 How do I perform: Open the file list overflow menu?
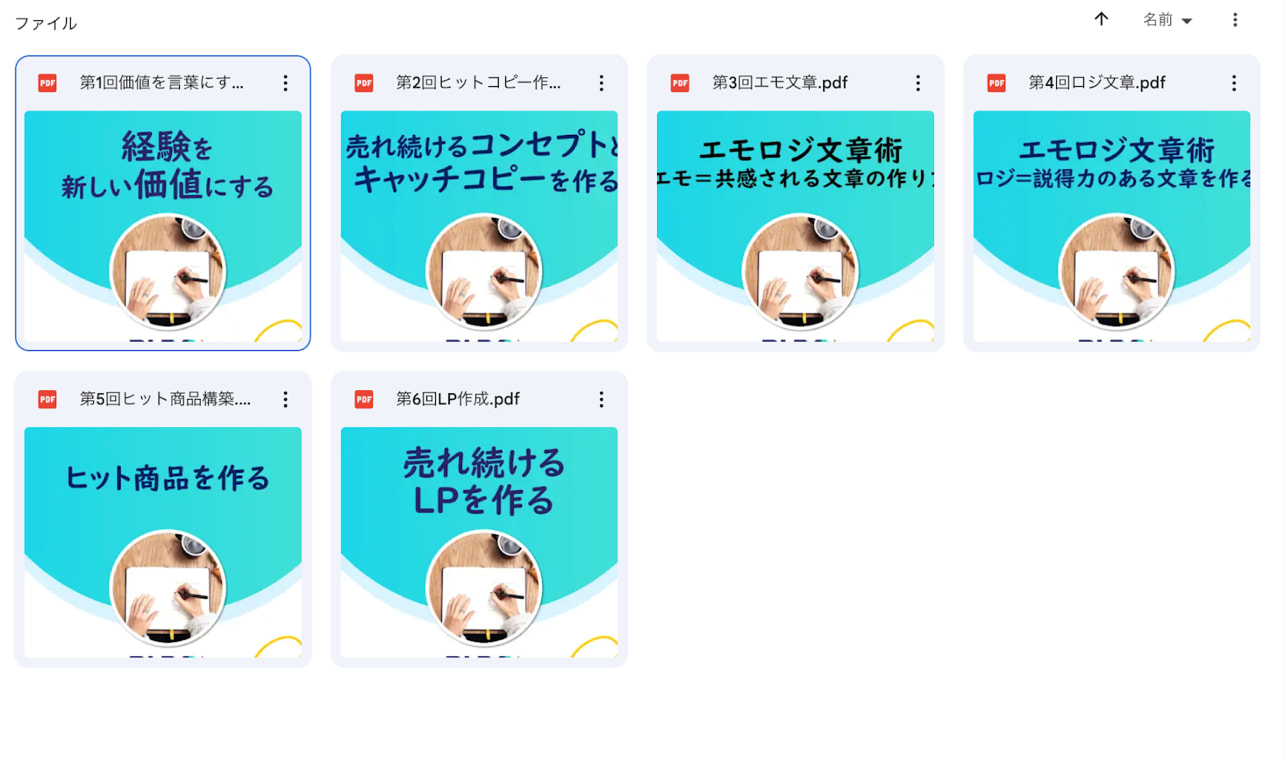[1235, 20]
